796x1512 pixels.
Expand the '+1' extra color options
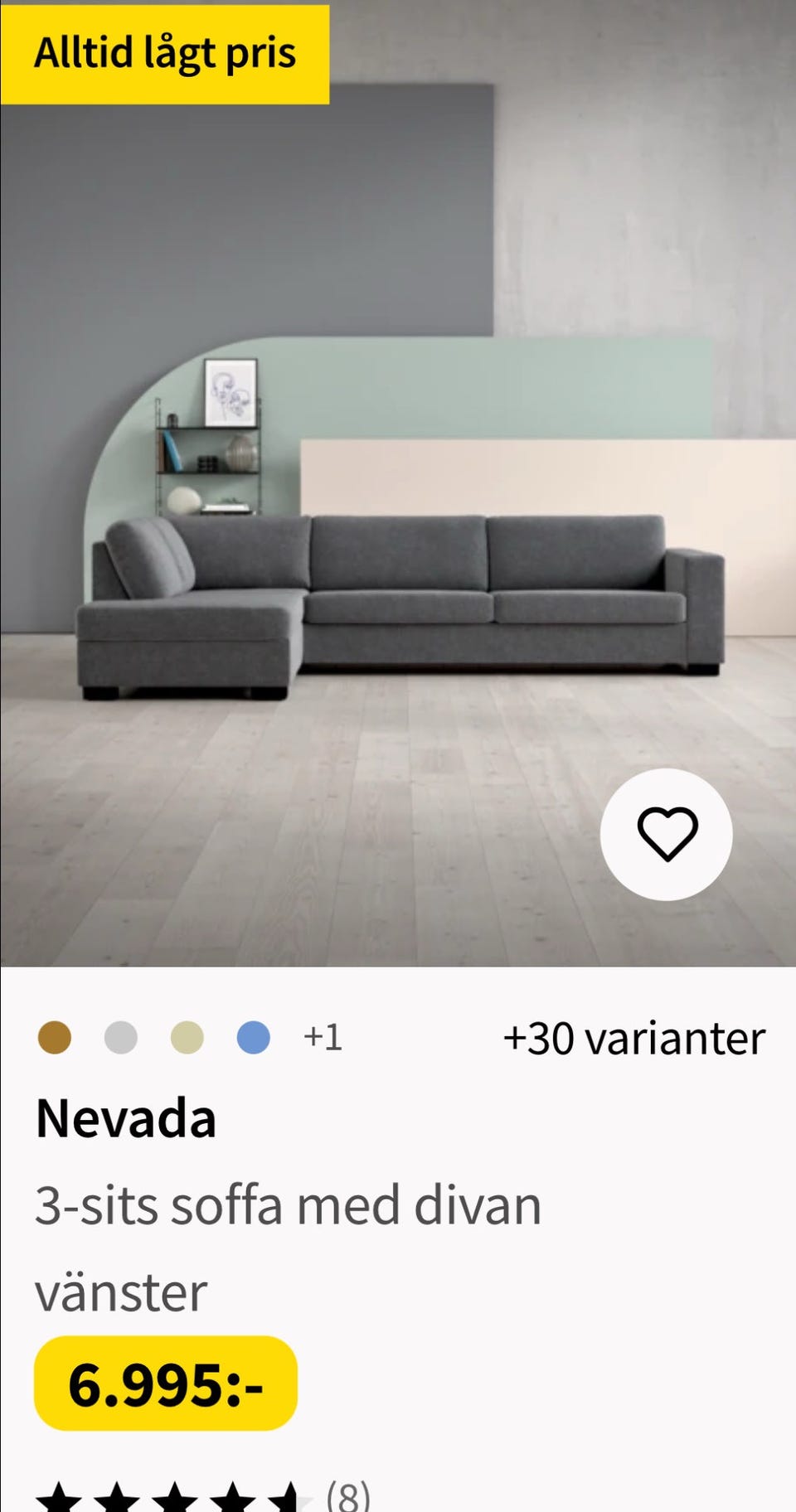pyautogui.click(x=323, y=1038)
